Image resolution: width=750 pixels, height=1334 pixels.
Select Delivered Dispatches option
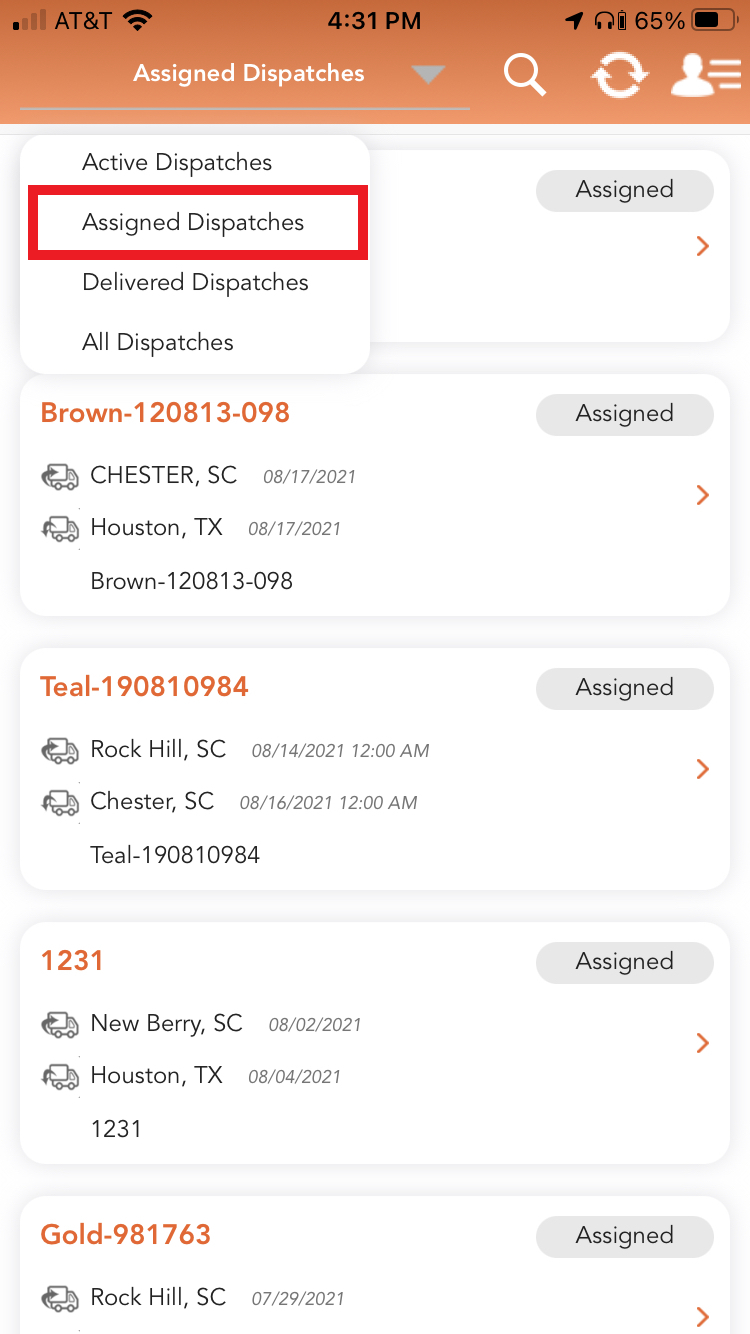pos(195,282)
